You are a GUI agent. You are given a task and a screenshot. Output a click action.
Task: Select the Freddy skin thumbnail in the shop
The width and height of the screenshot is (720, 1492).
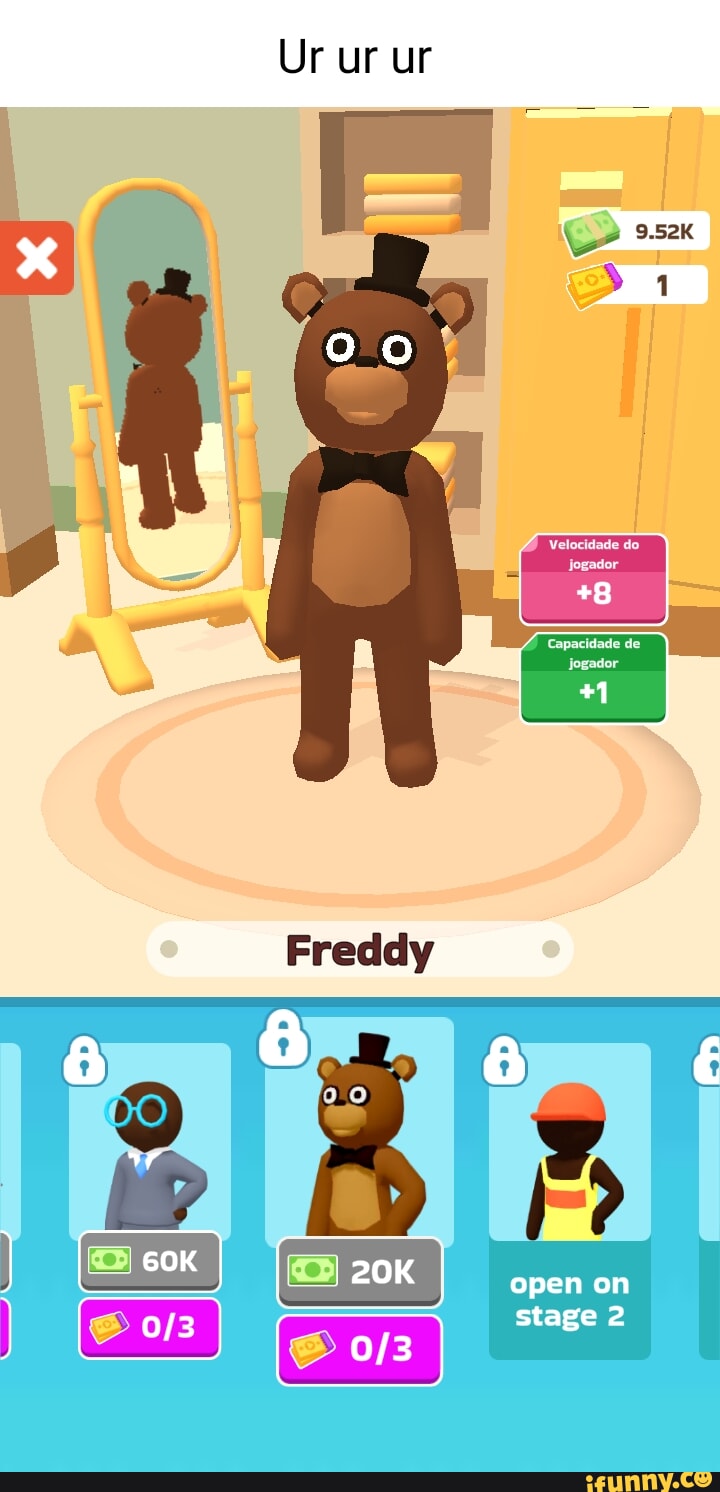(x=360, y=1140)
